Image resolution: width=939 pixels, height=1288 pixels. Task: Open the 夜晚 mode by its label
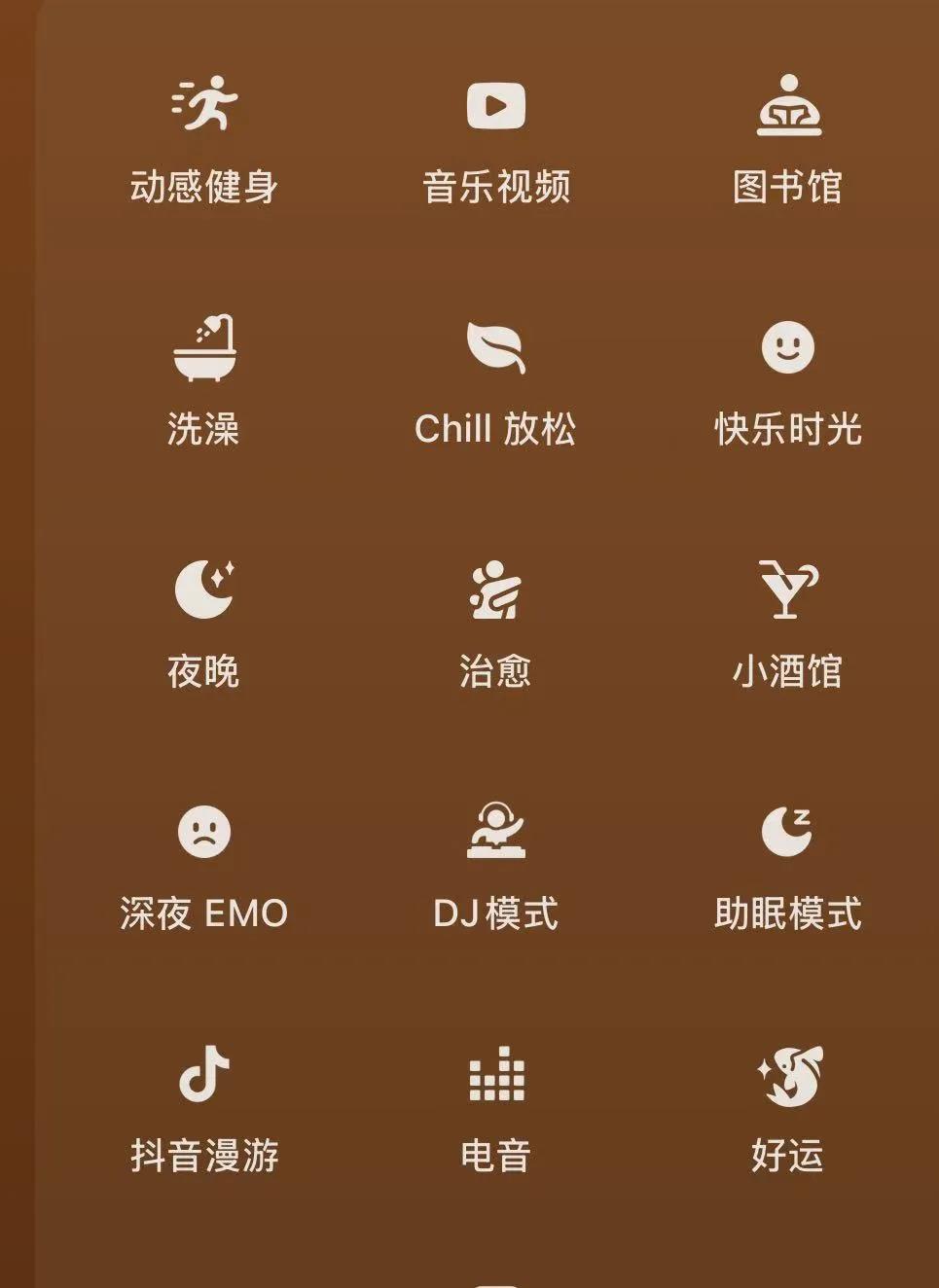(204, 670)
